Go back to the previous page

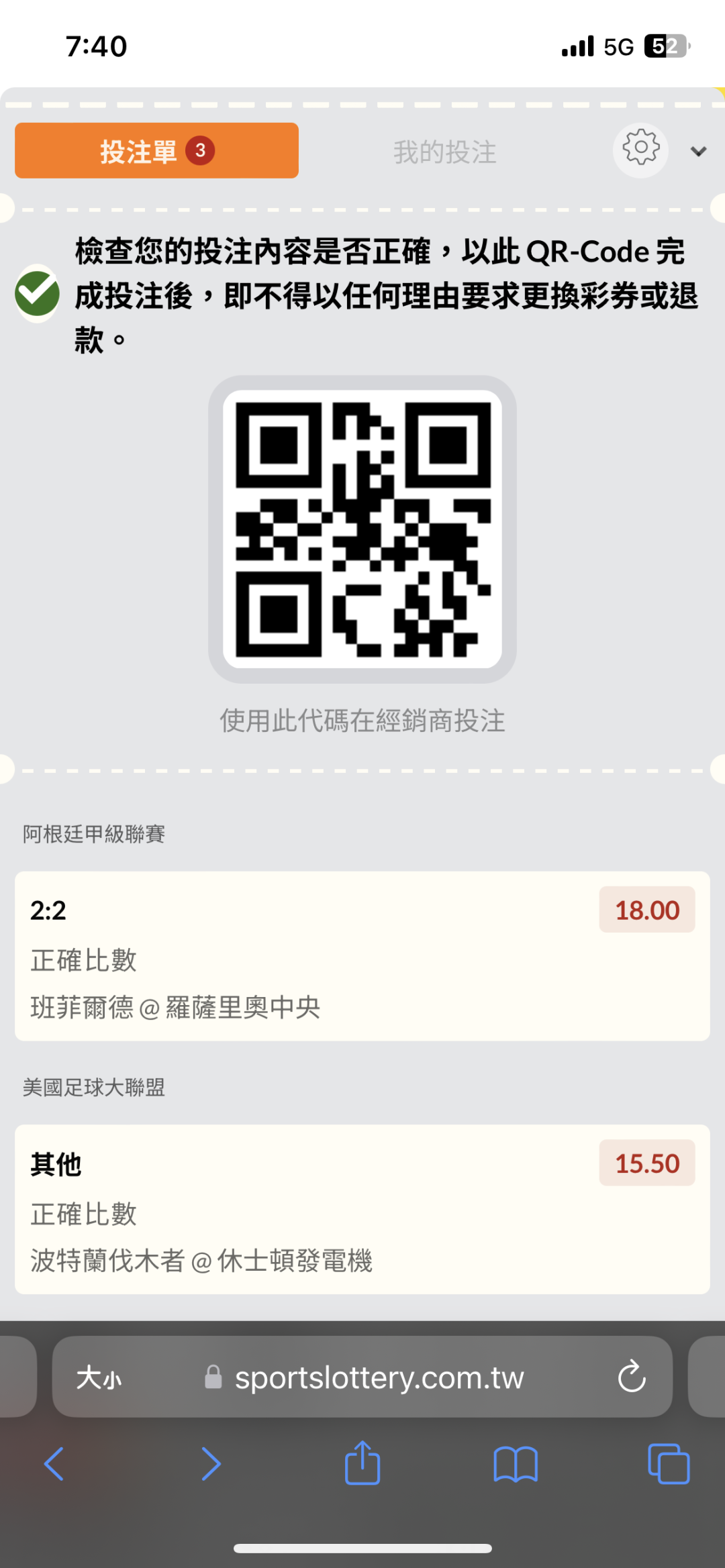(54, 1463)
